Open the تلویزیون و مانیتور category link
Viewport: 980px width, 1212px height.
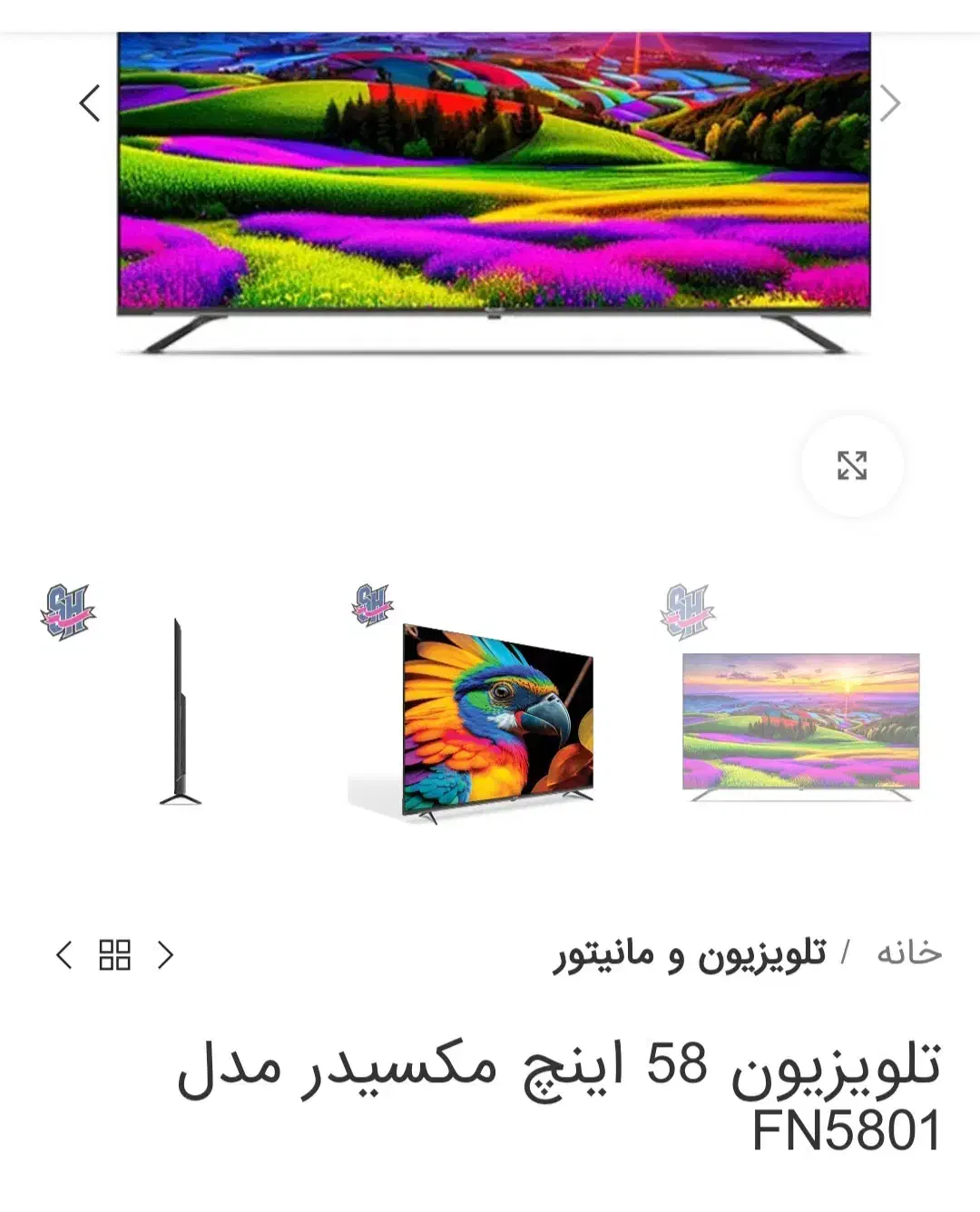pos(691,954)
